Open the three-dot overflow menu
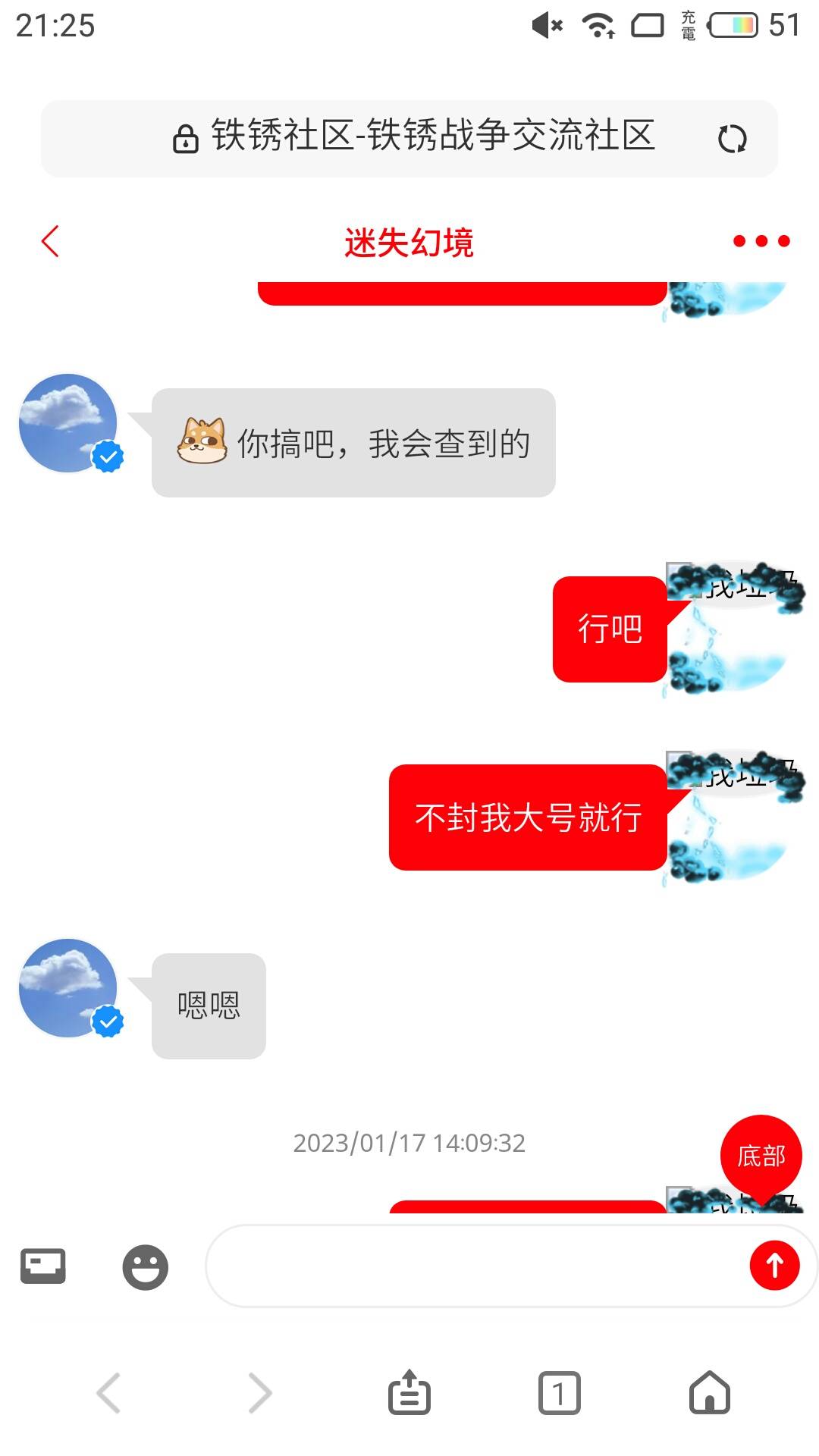The image size is (819, 1456). (x=761, y=241)
